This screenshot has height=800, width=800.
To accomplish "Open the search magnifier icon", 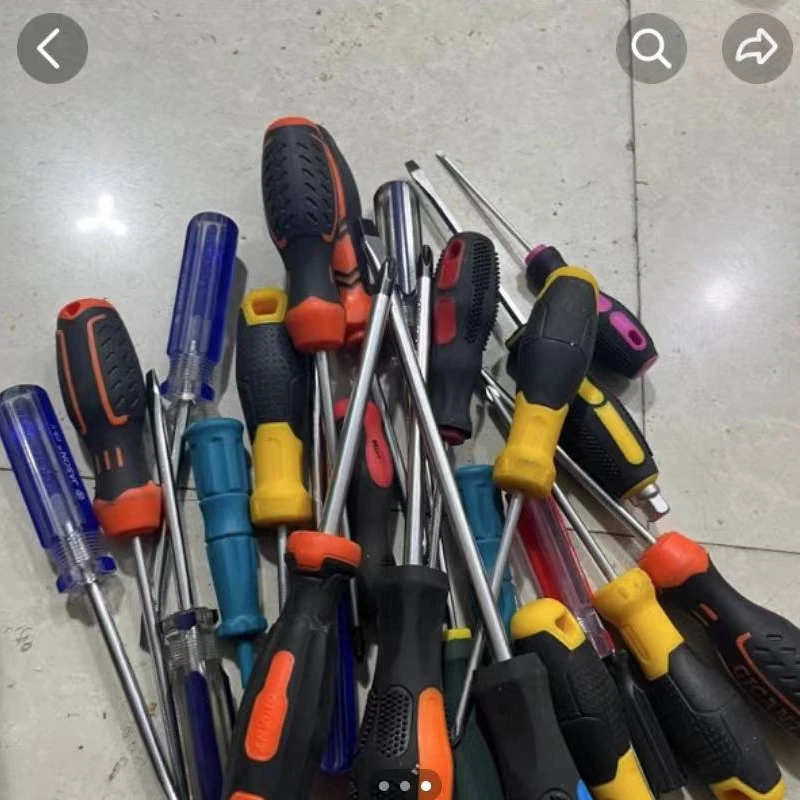I will coord(651,48).
